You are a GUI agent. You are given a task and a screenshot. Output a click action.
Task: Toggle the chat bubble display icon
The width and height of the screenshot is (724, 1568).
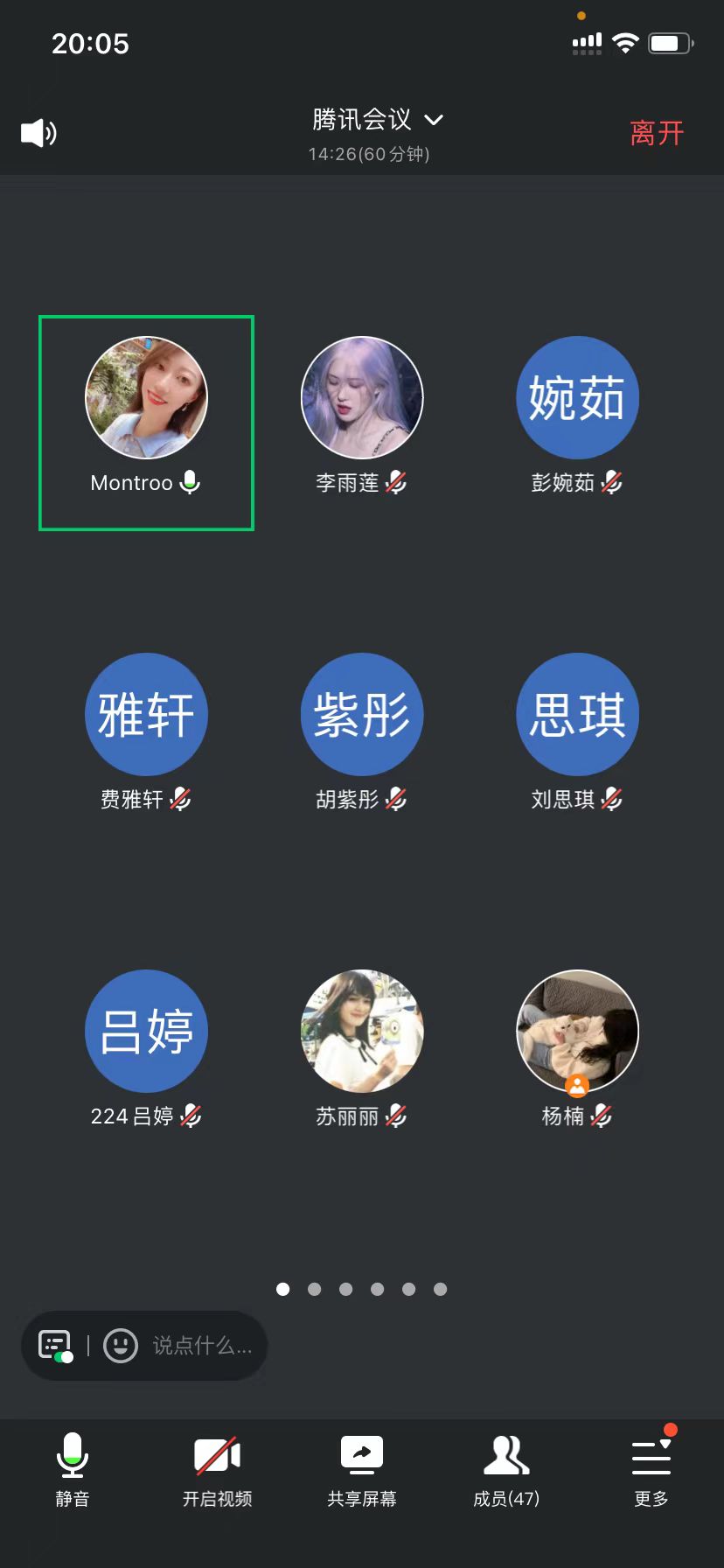click(55, 1346)
